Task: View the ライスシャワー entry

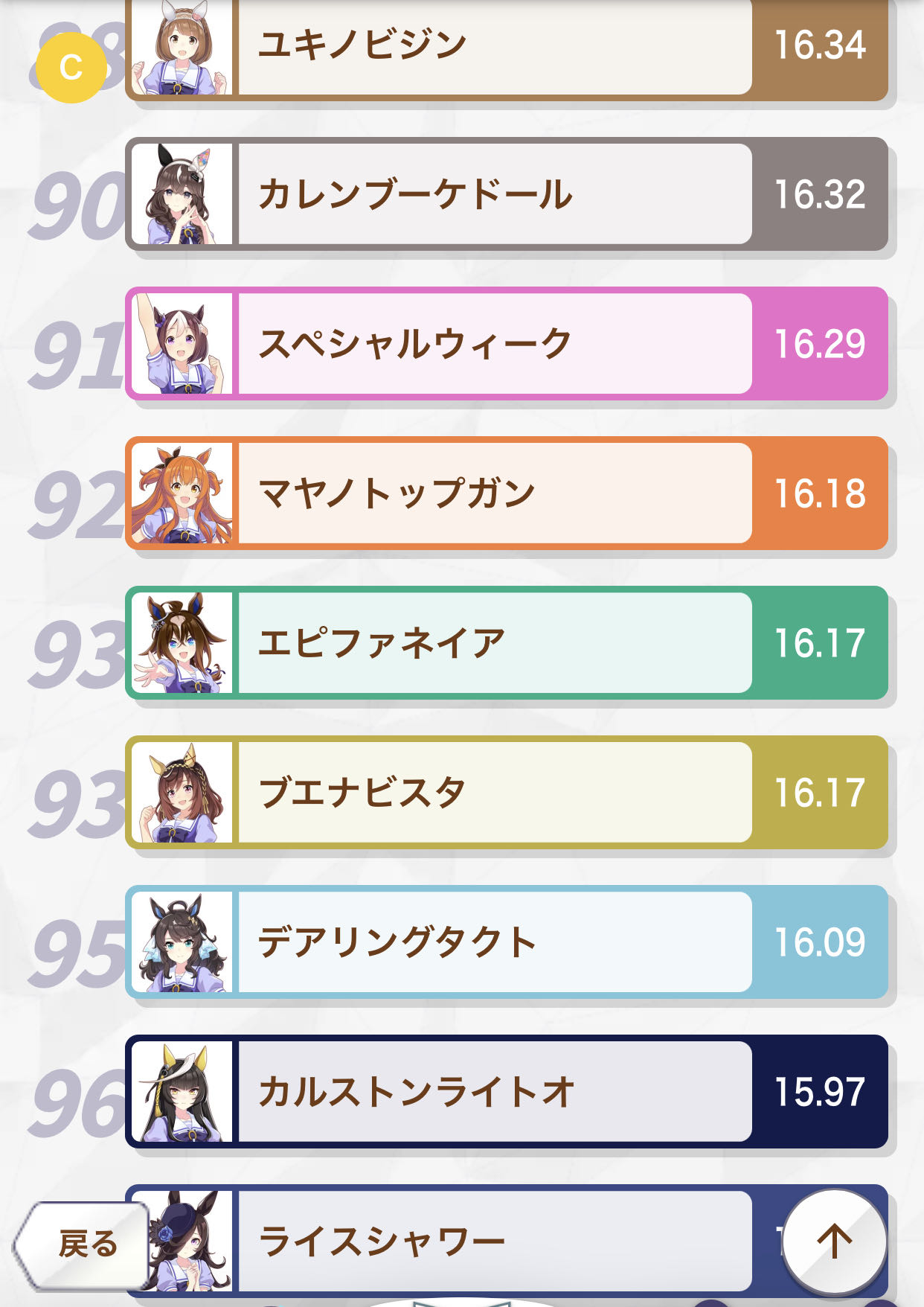Action: [x=494, y=1242]
